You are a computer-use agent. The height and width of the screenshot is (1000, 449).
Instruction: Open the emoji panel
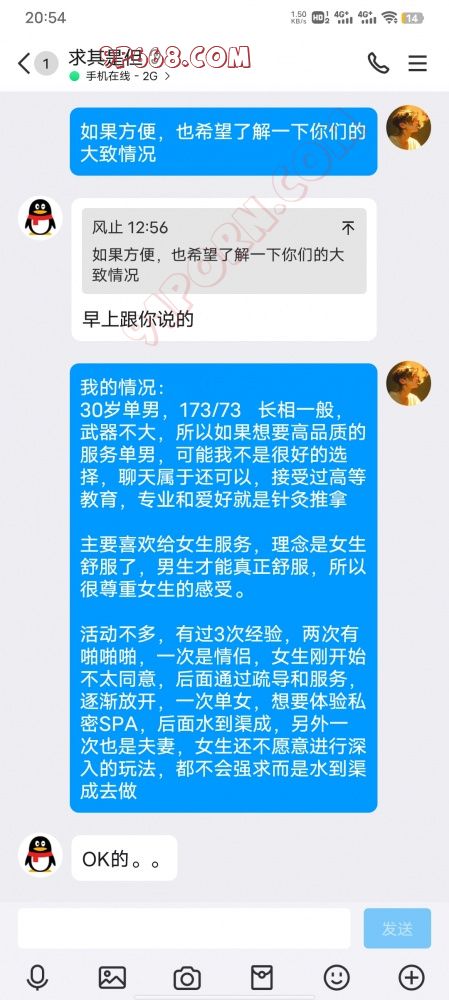point(337,977)
